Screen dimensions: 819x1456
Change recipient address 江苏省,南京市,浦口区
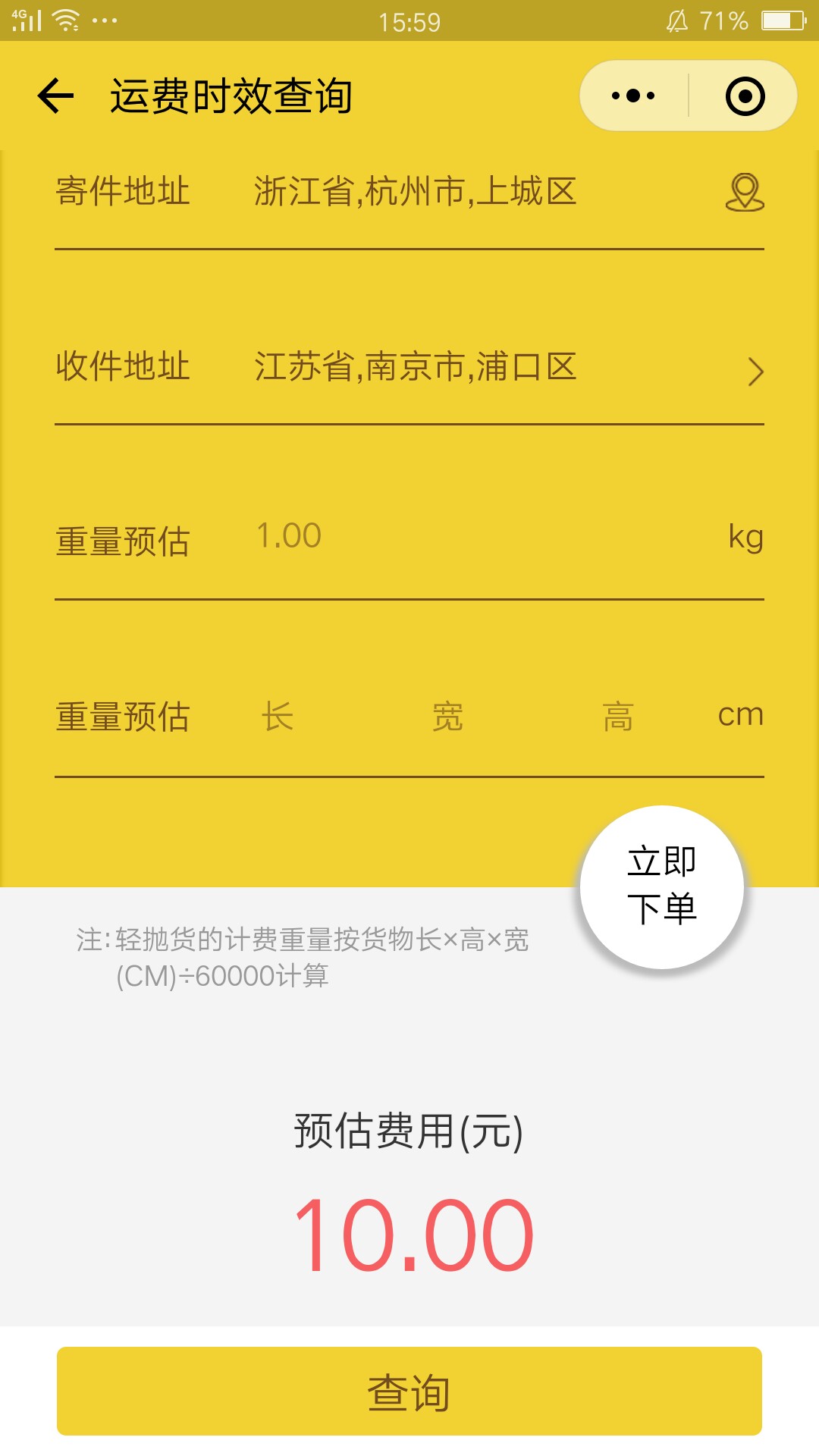(415, 367)
